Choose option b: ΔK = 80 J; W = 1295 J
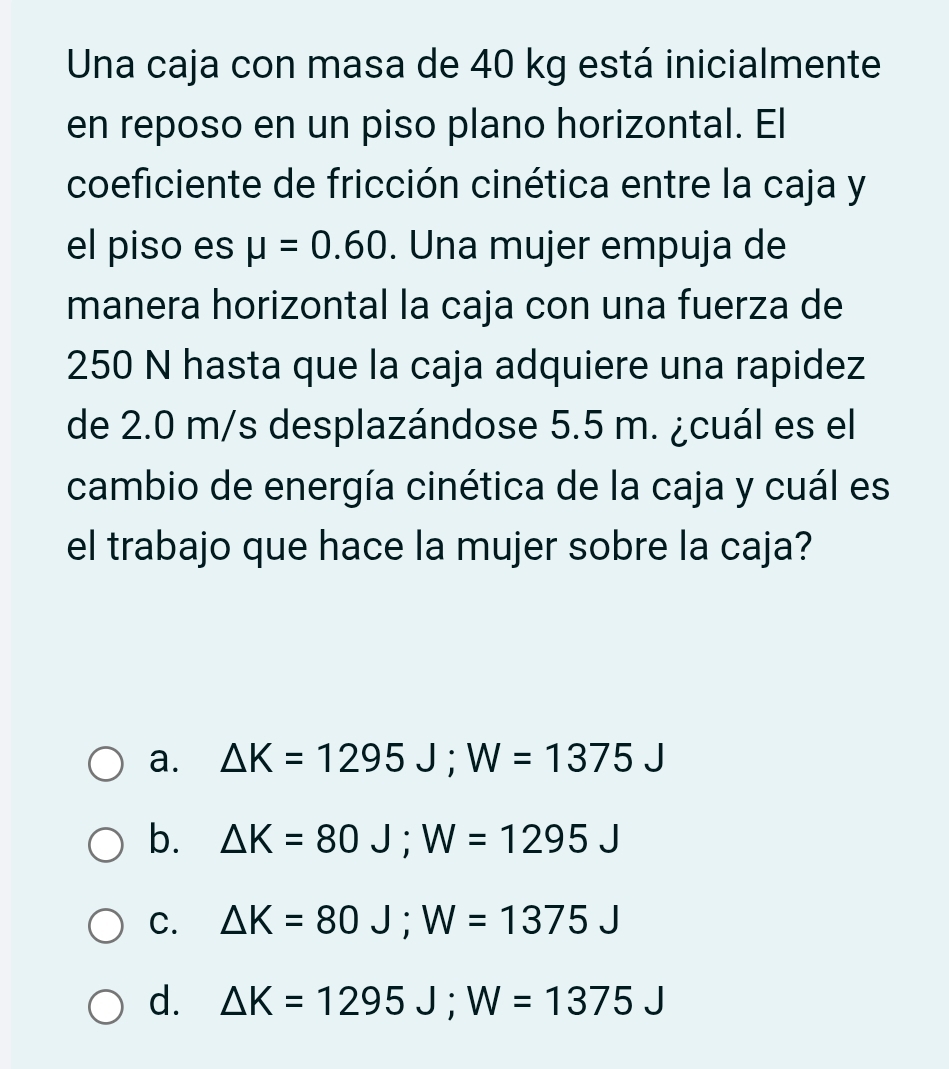The height and width of the screenshot is (1069, 949). coord(106,844)
